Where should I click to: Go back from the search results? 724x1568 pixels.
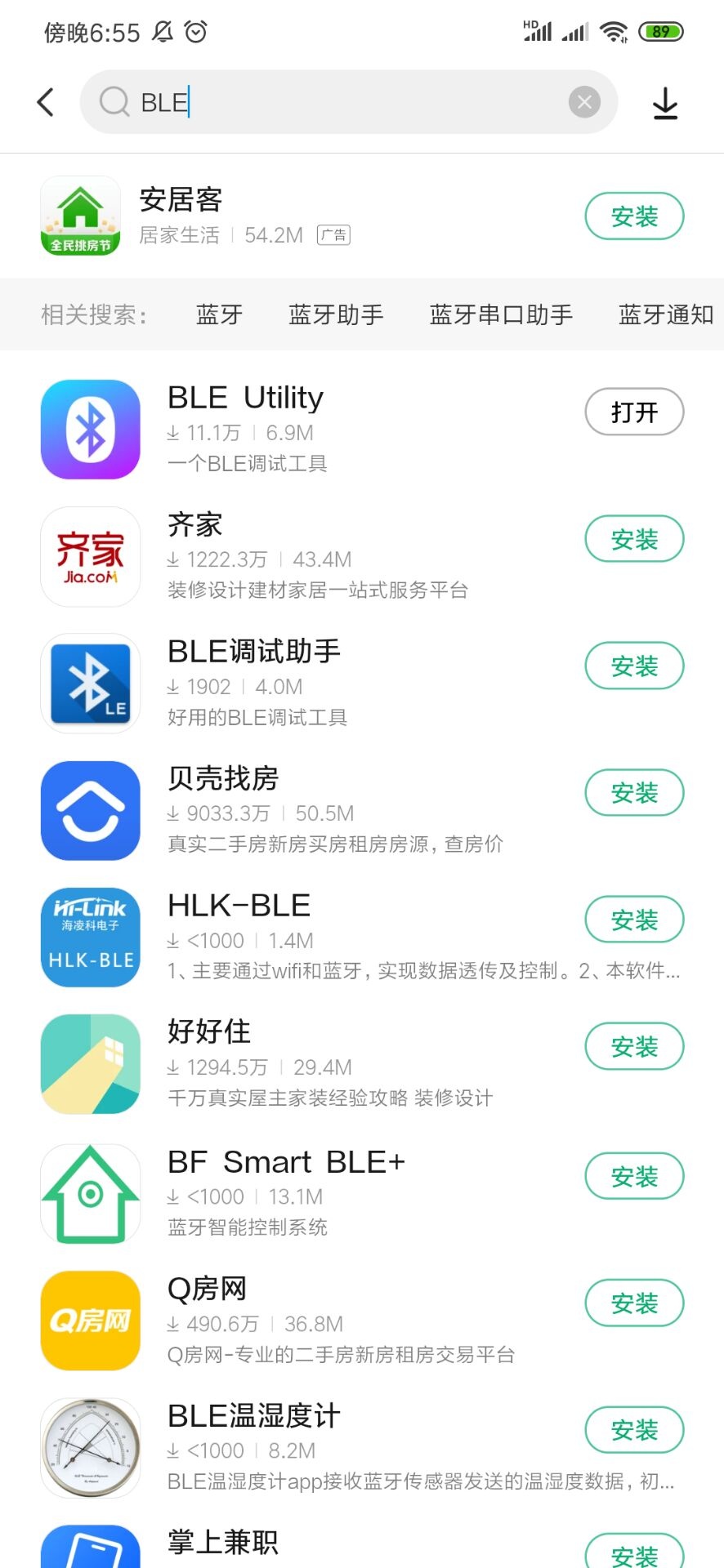click(46, 102)
